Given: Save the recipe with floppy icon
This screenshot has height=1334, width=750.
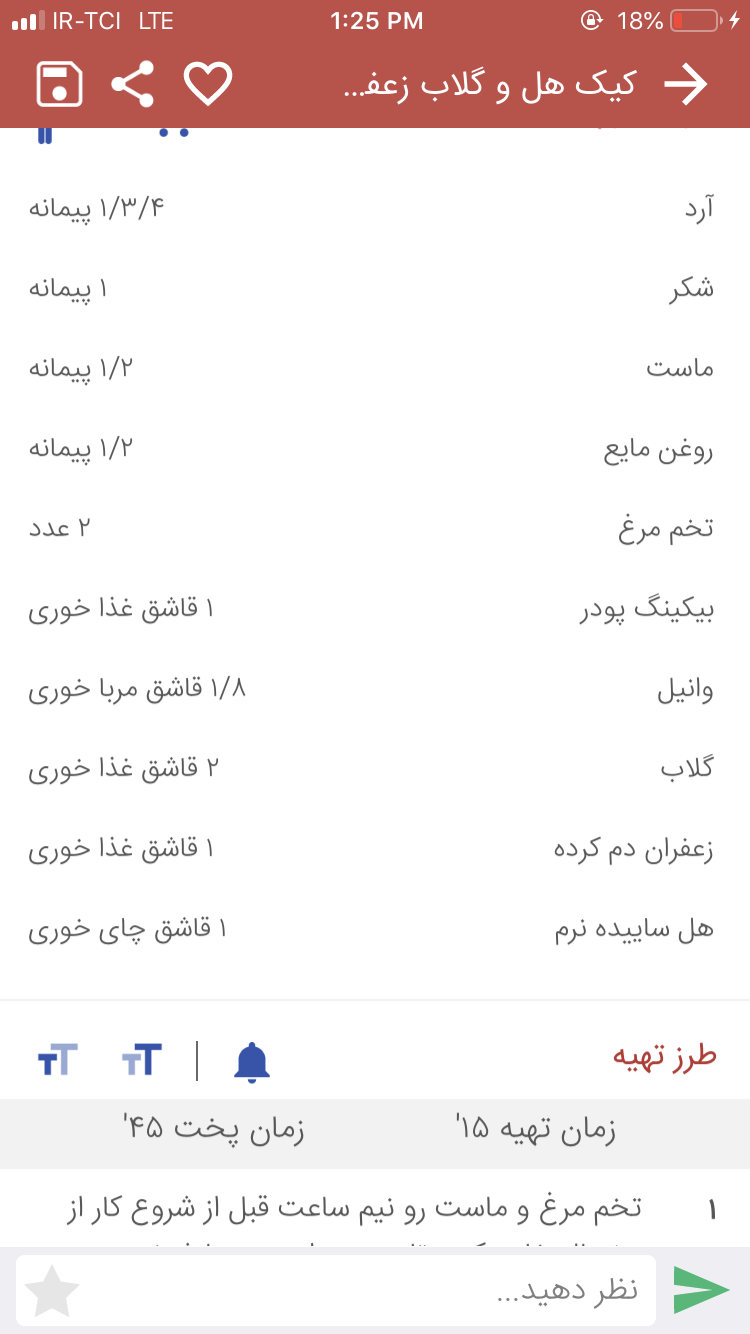Looking at the screenshot, I should [59, 84].
